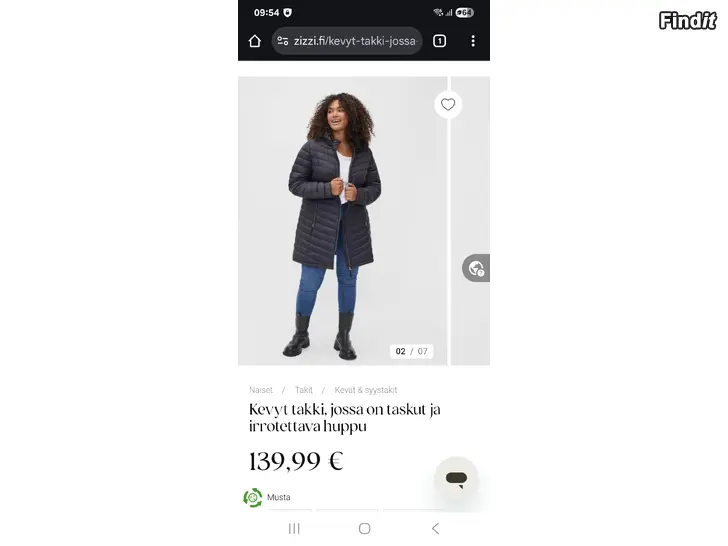The image size is (728, 546).
Task: Open the Takit breadcrumb category
Action: coord(303,390)
